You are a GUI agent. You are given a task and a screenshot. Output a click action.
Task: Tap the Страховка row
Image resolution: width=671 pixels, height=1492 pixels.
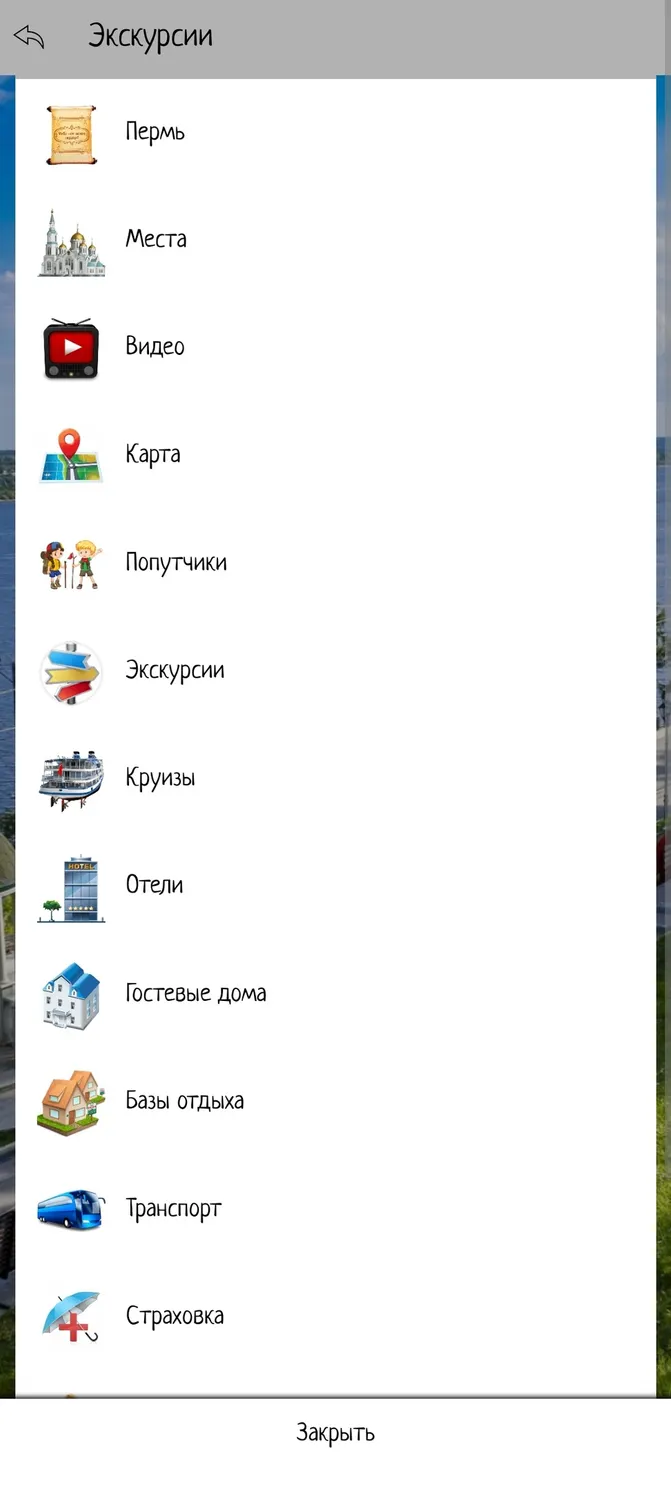(335, 1317)
